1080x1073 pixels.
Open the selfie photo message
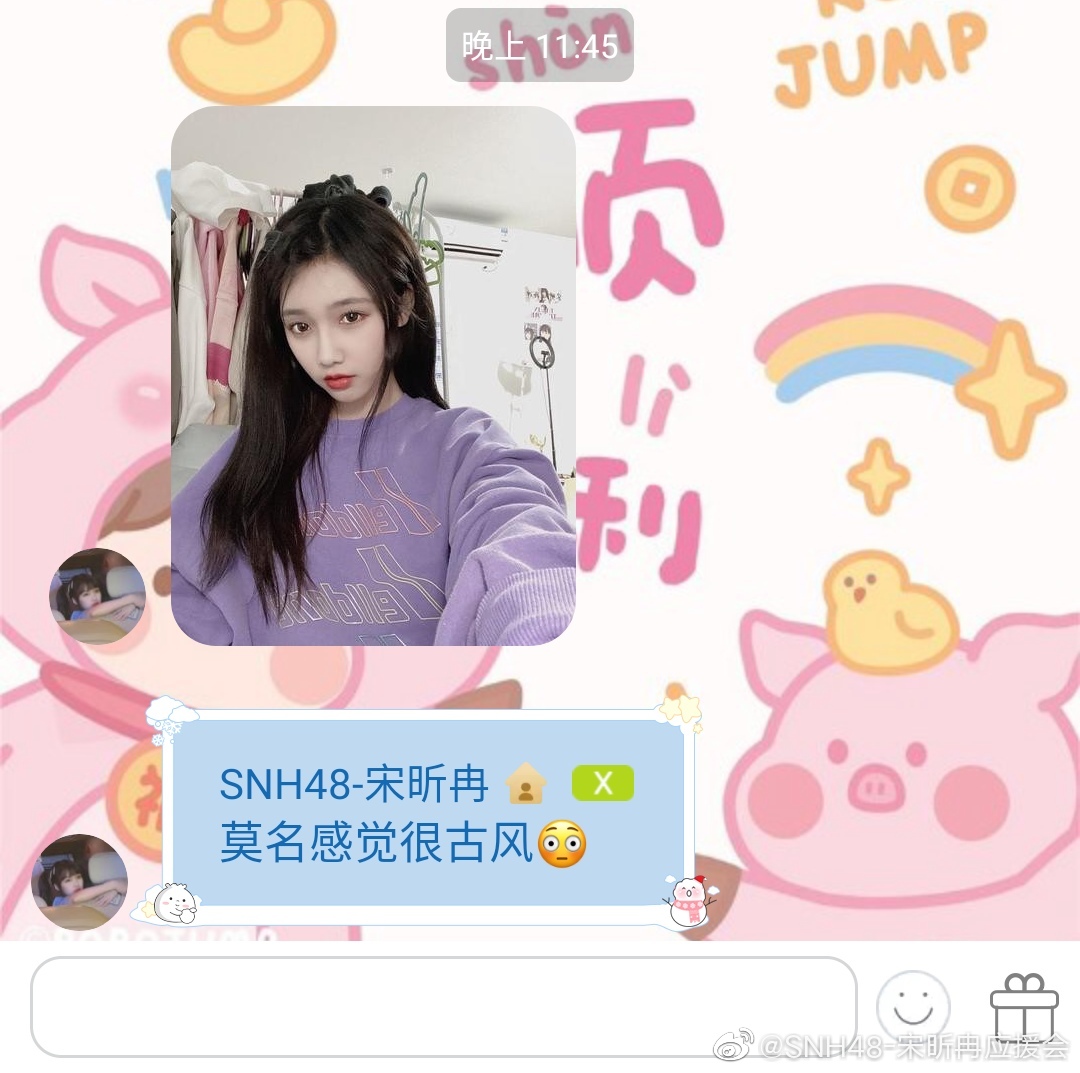coord(373,375)
